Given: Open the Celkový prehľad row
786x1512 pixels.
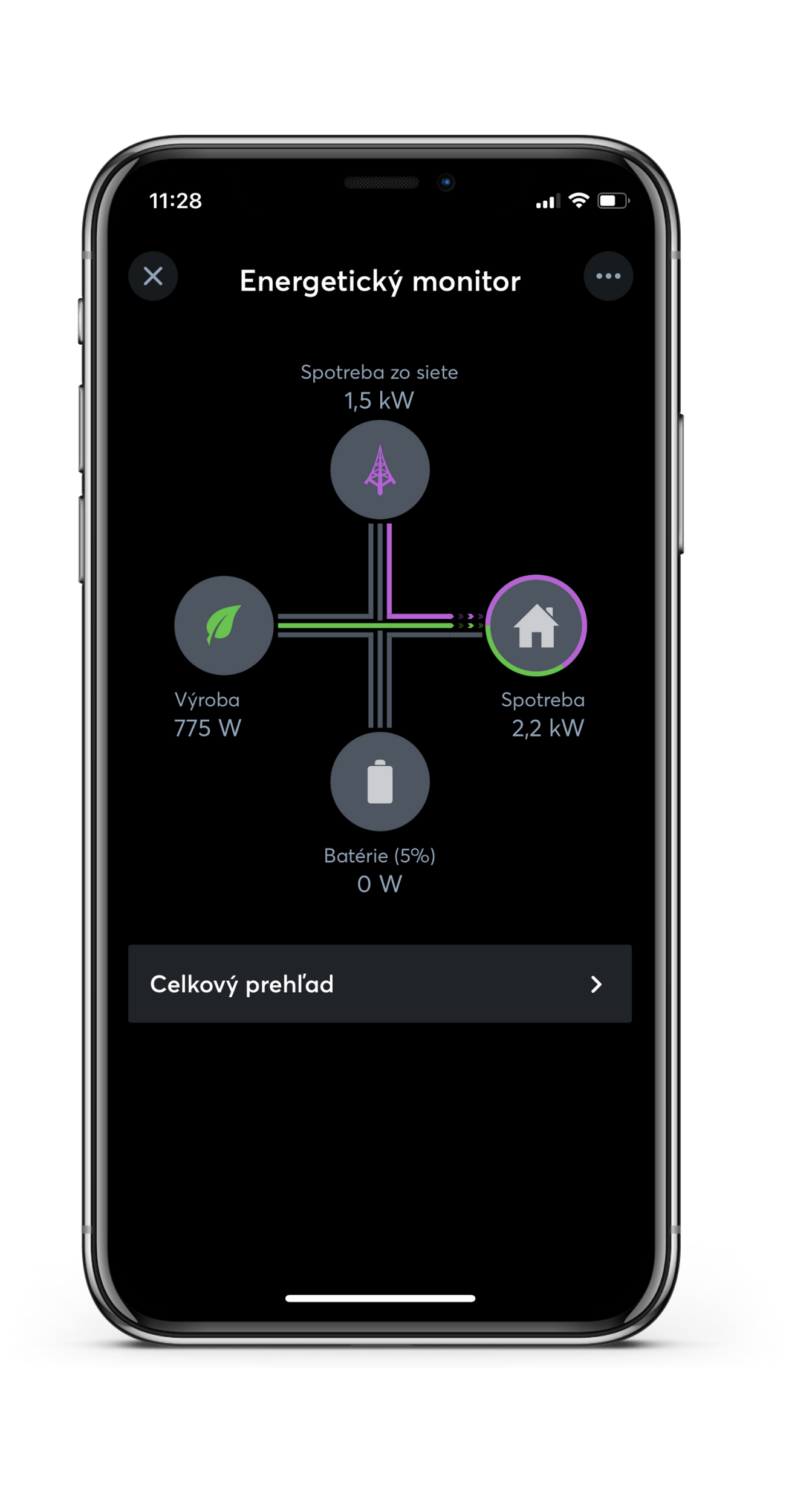Looking at the screenshot, I should pyautogui.click(x=380, y=984).
